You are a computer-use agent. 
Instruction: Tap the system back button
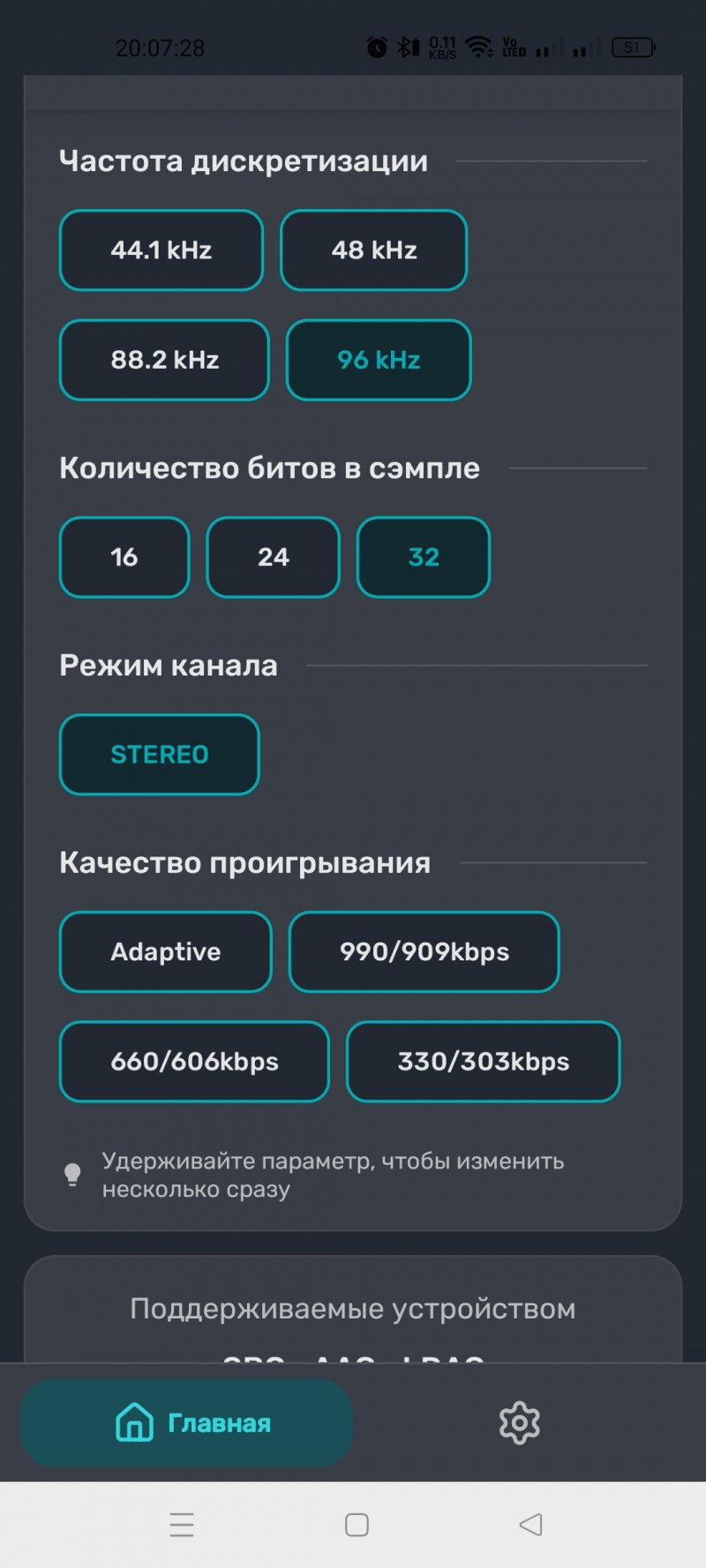[x=530, y=1525]
